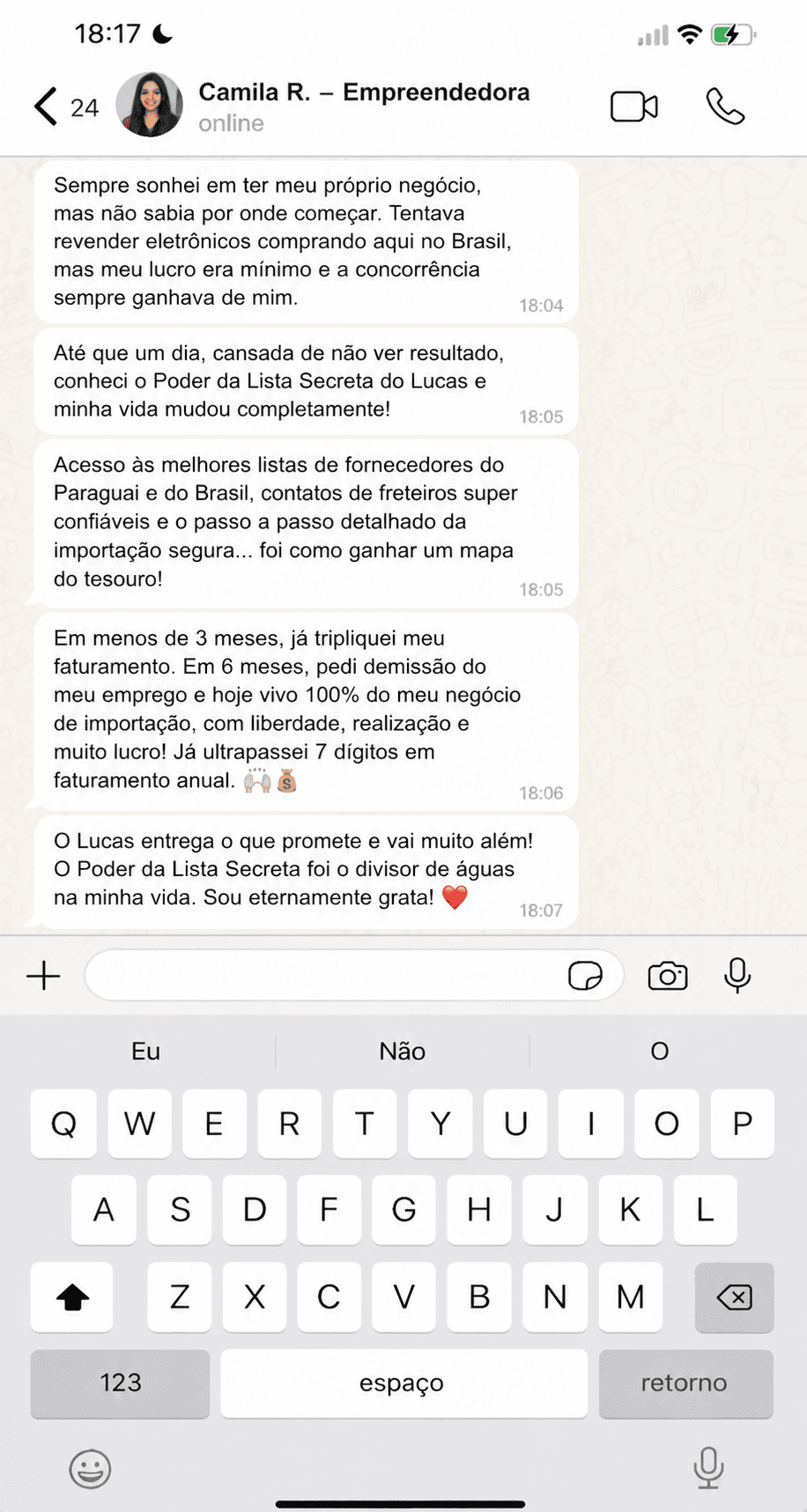Open the emoji keyboard
Screen dimensions: 807x1512
tap(90, 1469)
